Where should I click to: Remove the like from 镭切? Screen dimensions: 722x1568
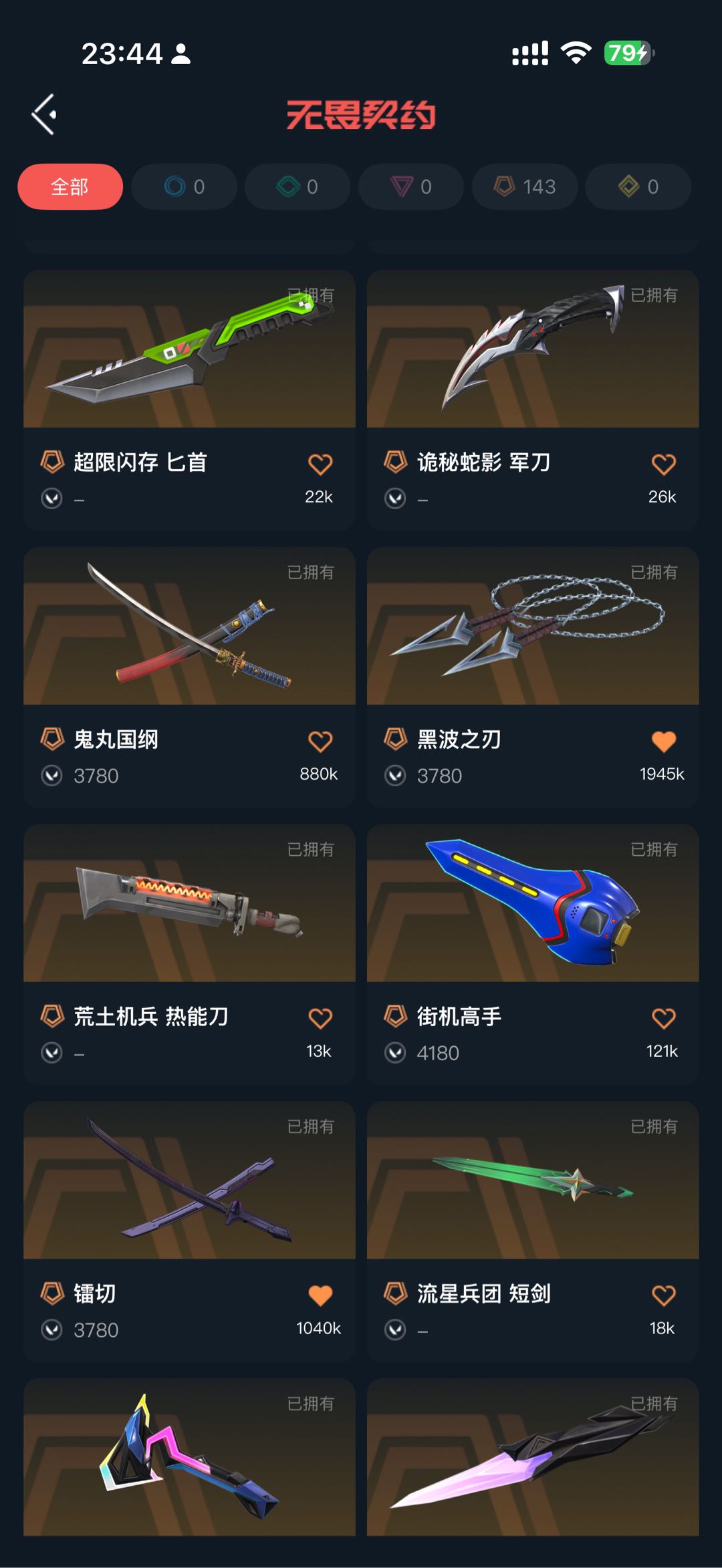pyautogui.click(x=320, y=1296)
